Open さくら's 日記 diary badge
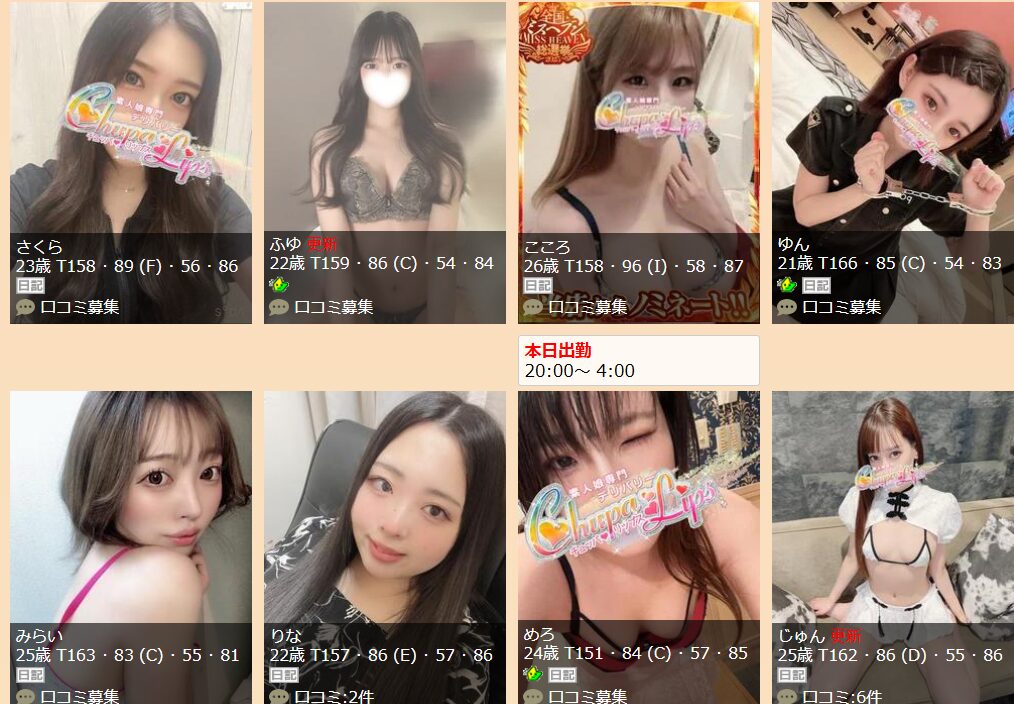The width and height of the screenshot is (1014, 704). tap(30, 286)
